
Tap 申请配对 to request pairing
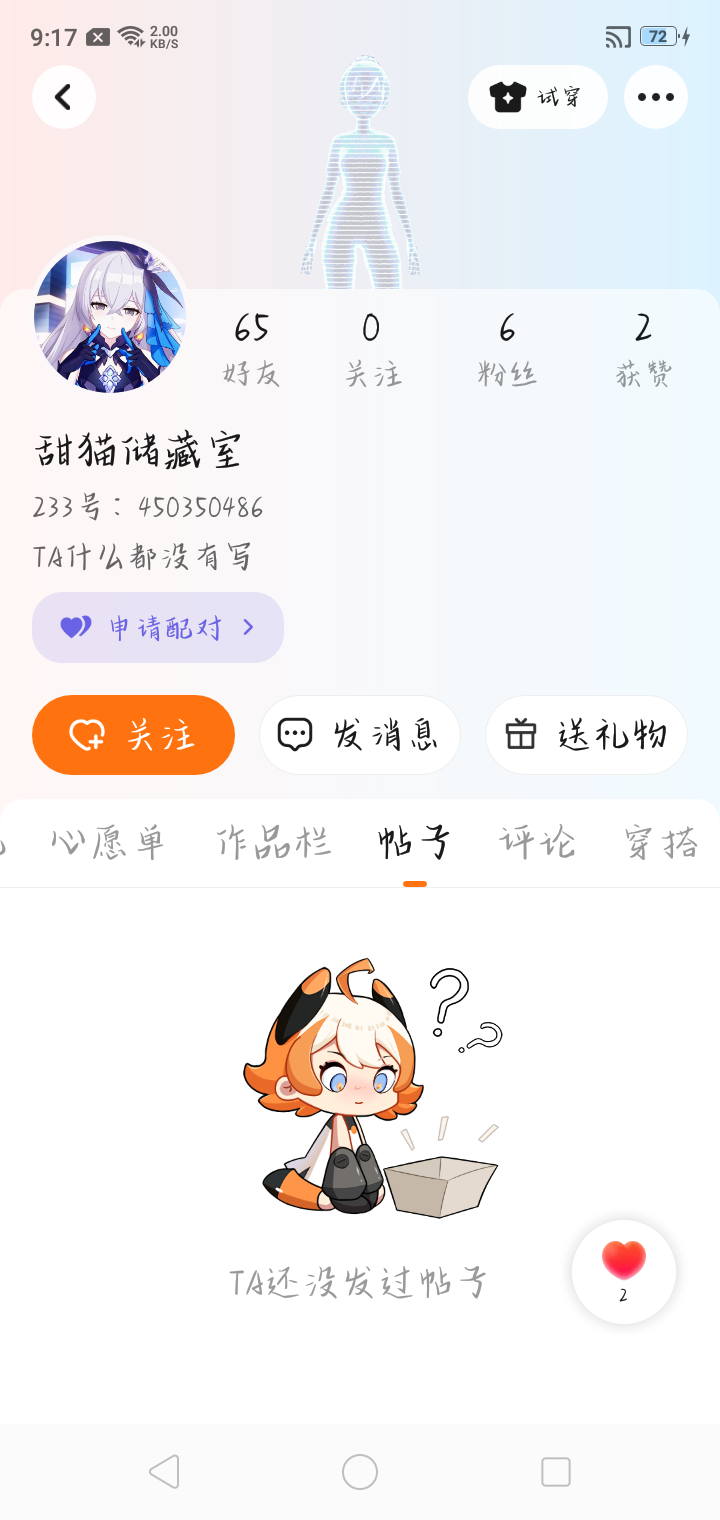(x=158, y=627)
